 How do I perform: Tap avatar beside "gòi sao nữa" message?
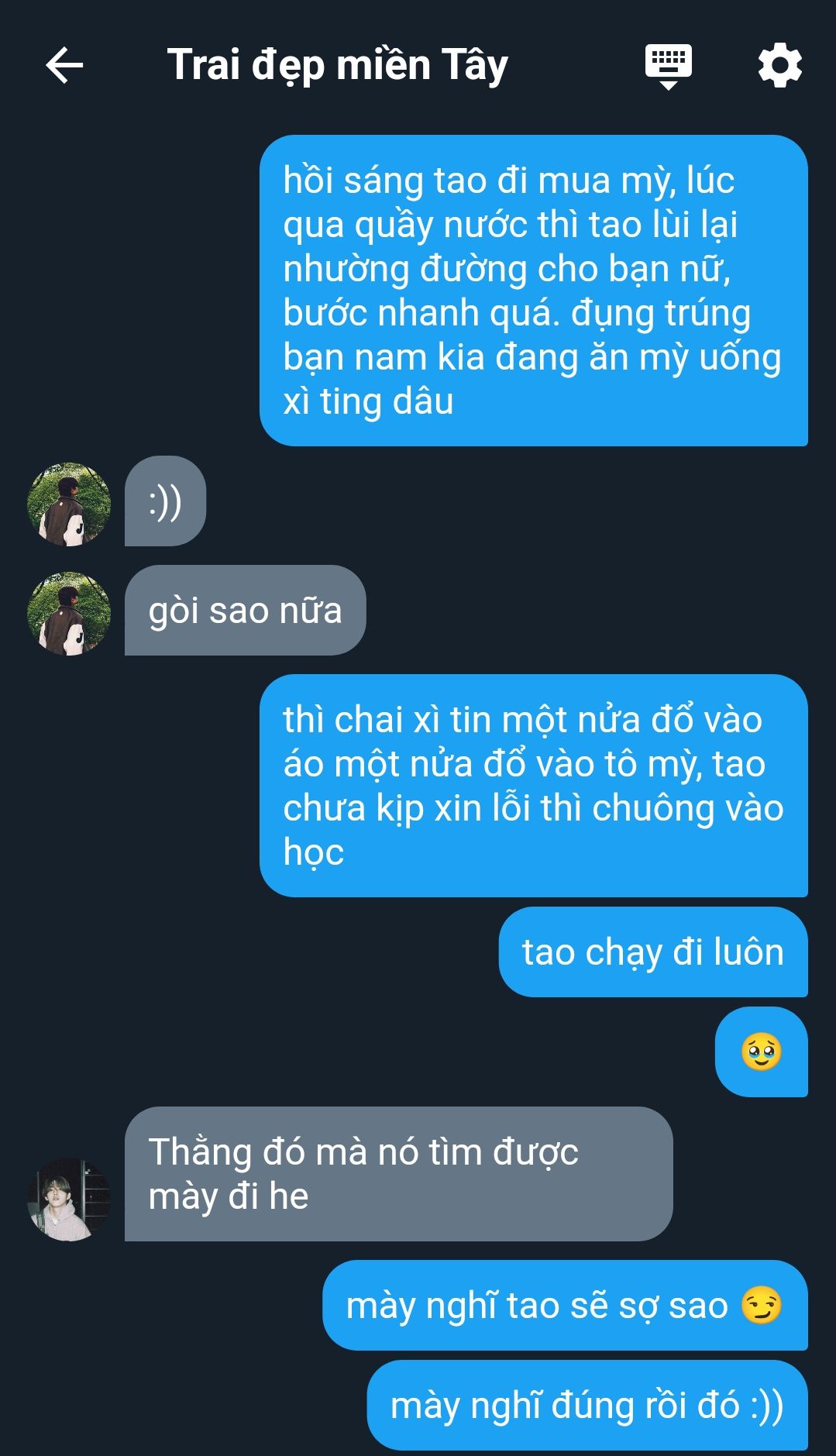[x=69, y=614]
